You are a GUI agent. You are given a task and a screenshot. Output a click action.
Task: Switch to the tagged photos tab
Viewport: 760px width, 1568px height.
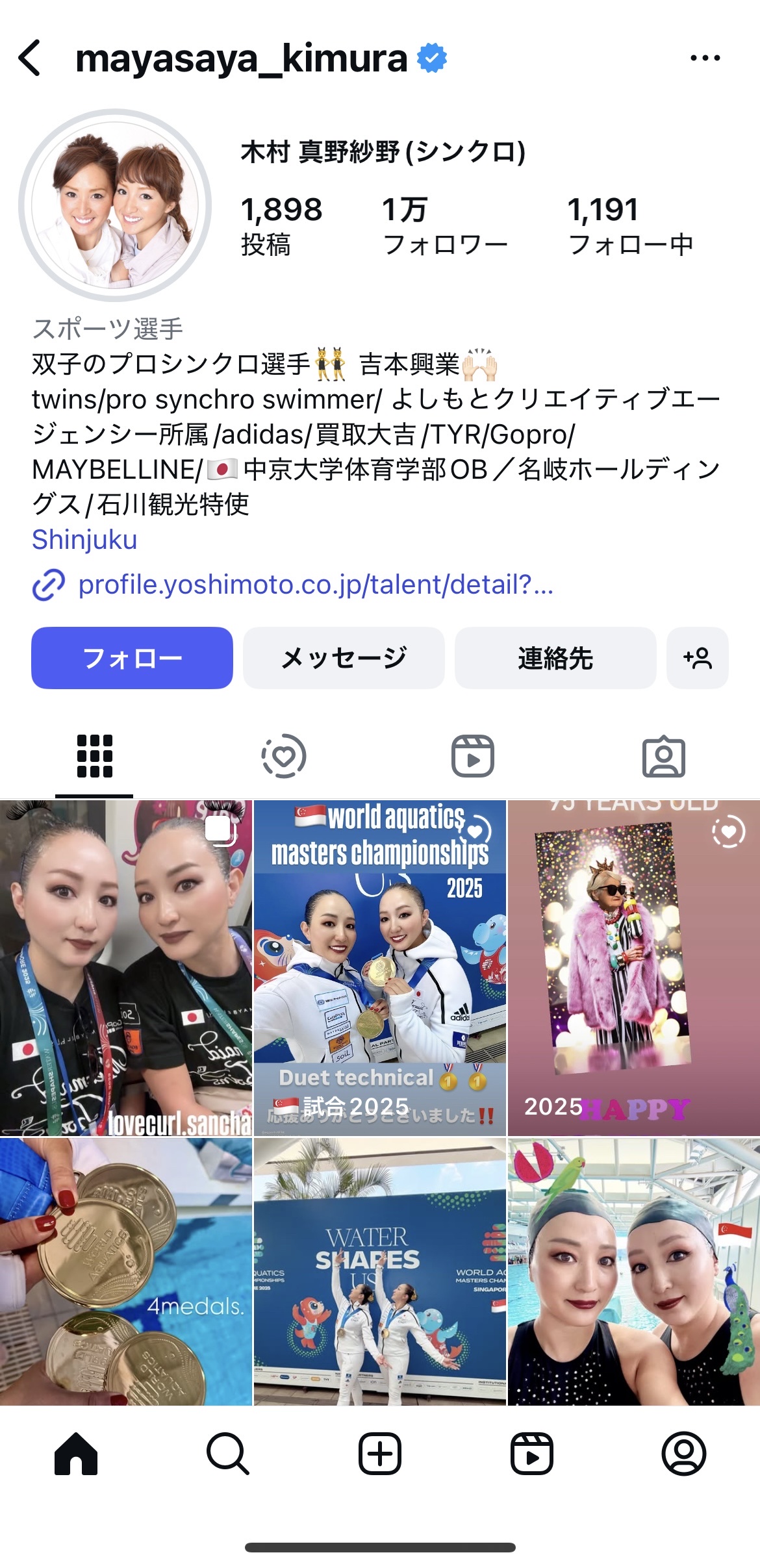click(x=663, y=757)
